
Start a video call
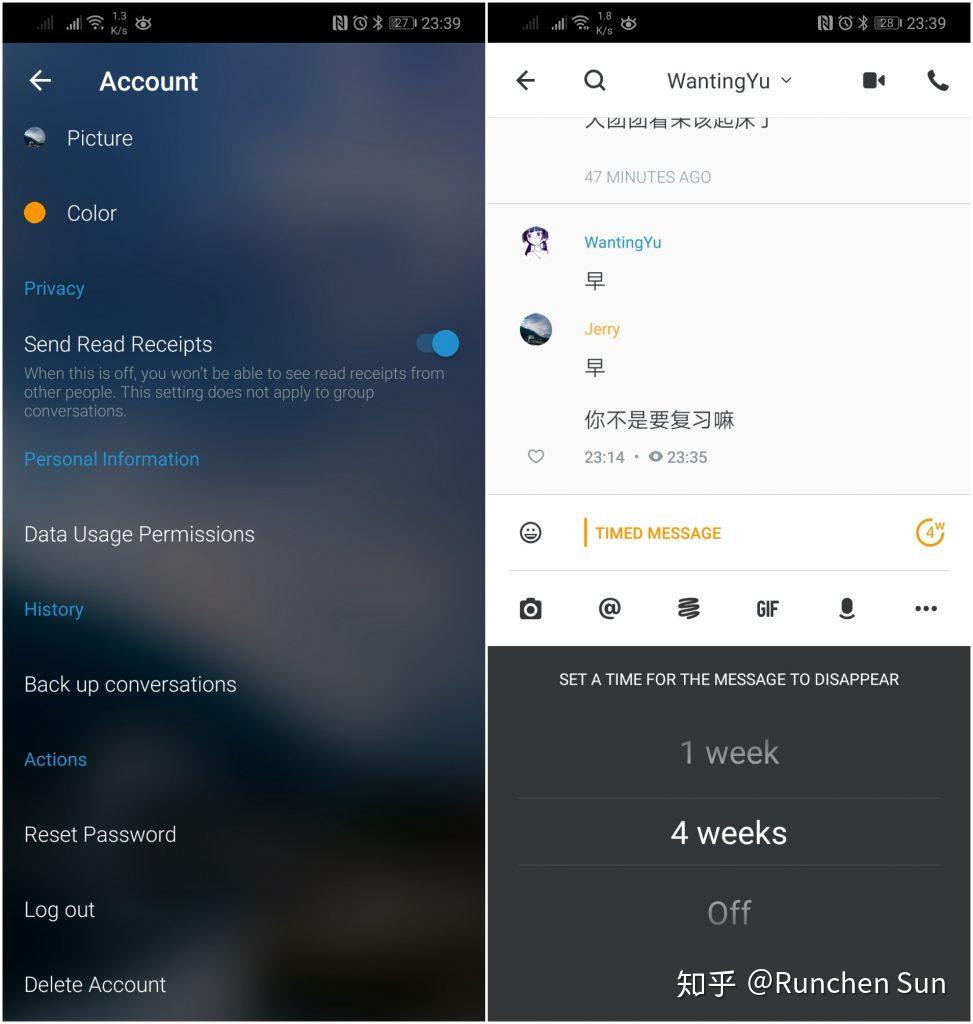(x=874, y=81)
